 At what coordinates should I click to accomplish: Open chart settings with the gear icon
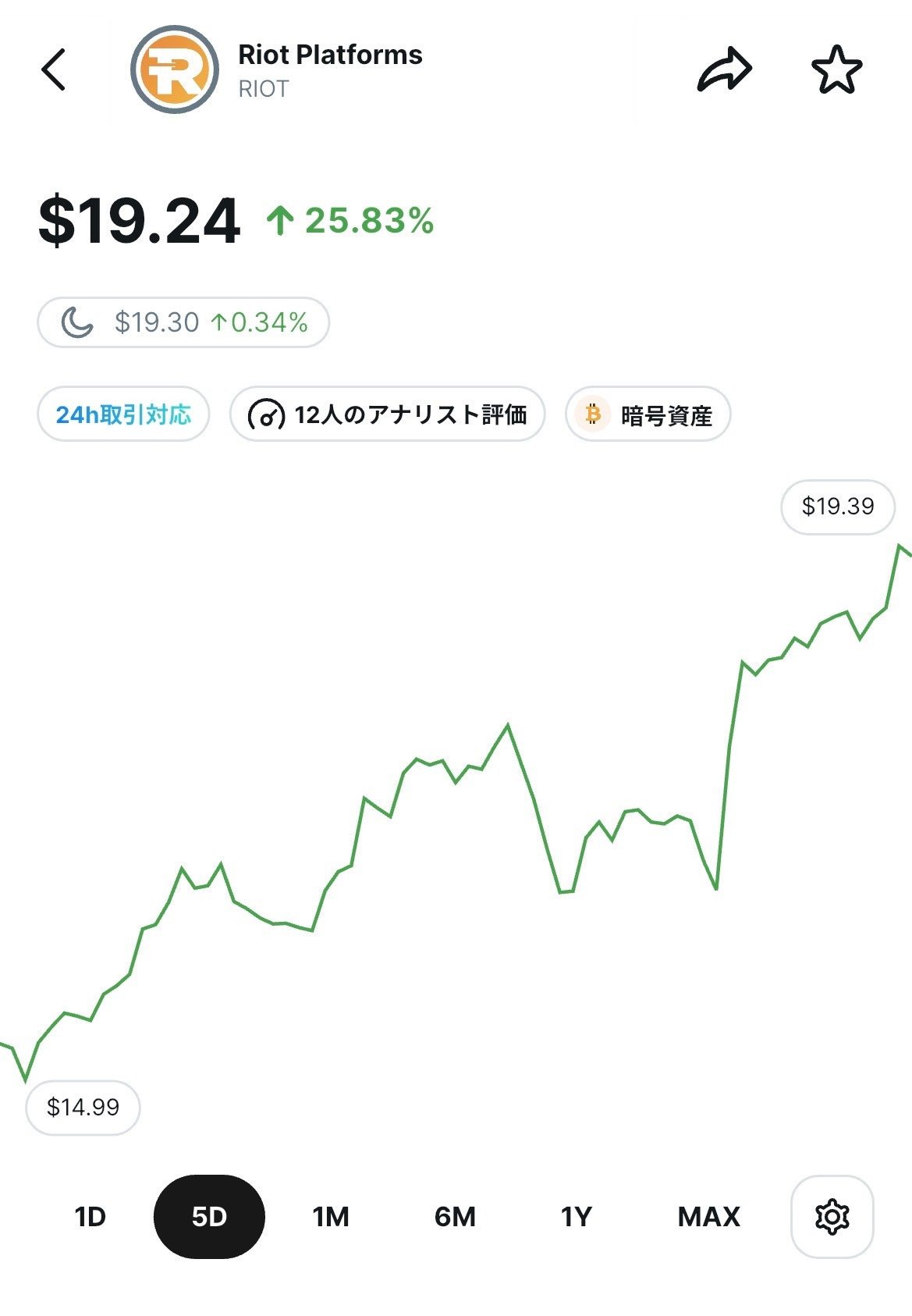pos(833,1217)
